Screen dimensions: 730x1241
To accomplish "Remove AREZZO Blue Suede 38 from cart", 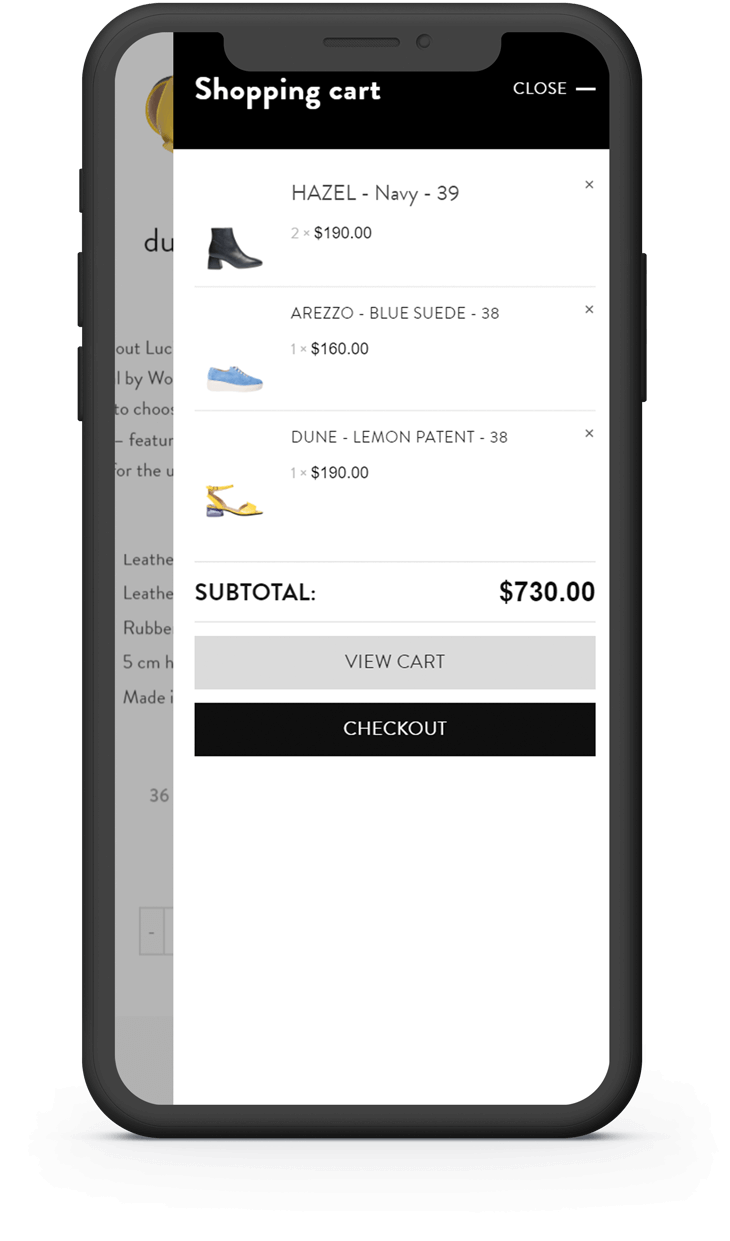I will pyautogui.click(x=589, y=310).
